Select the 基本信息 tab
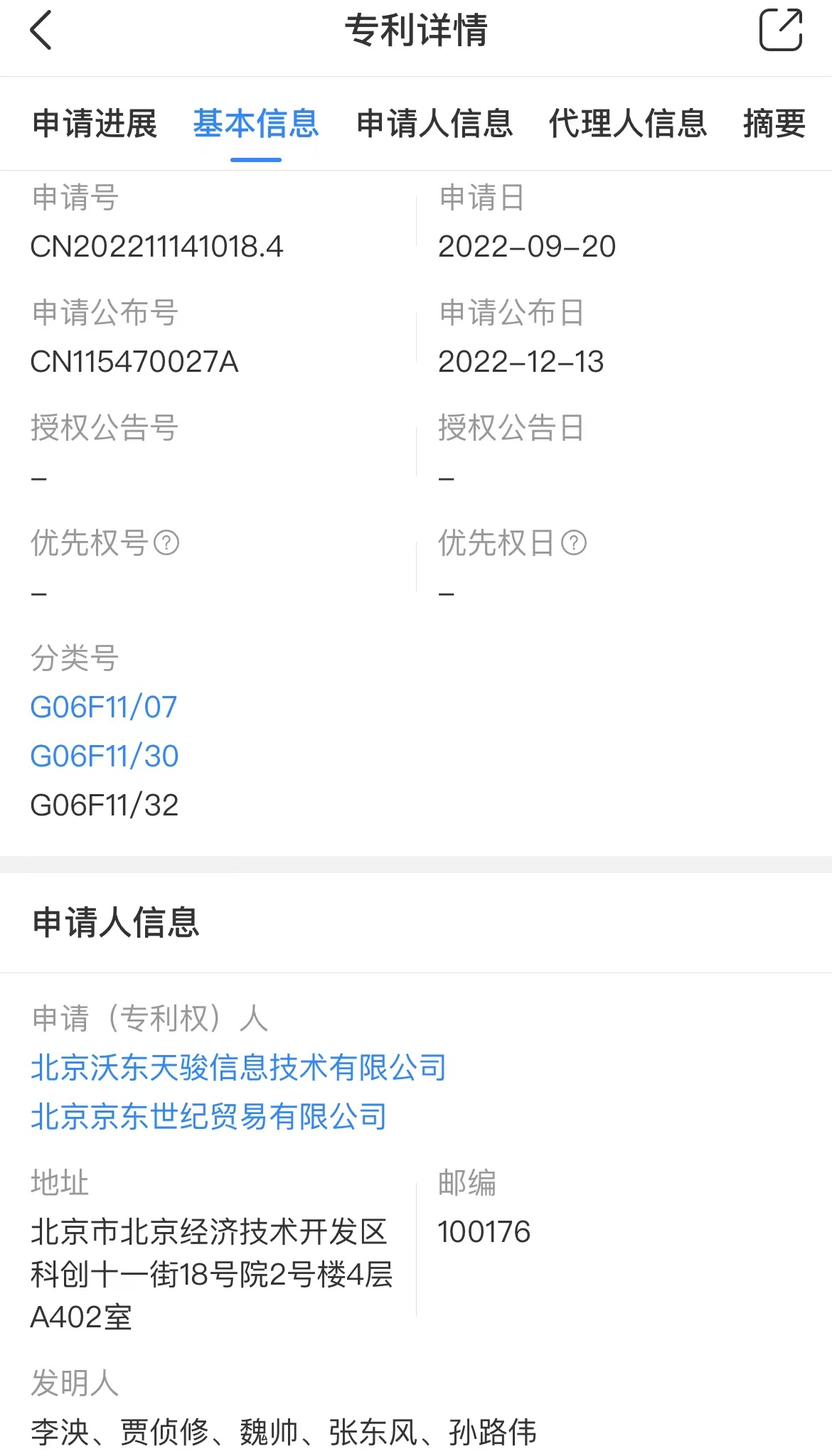 pyautogui.click(x=256, y=124)
